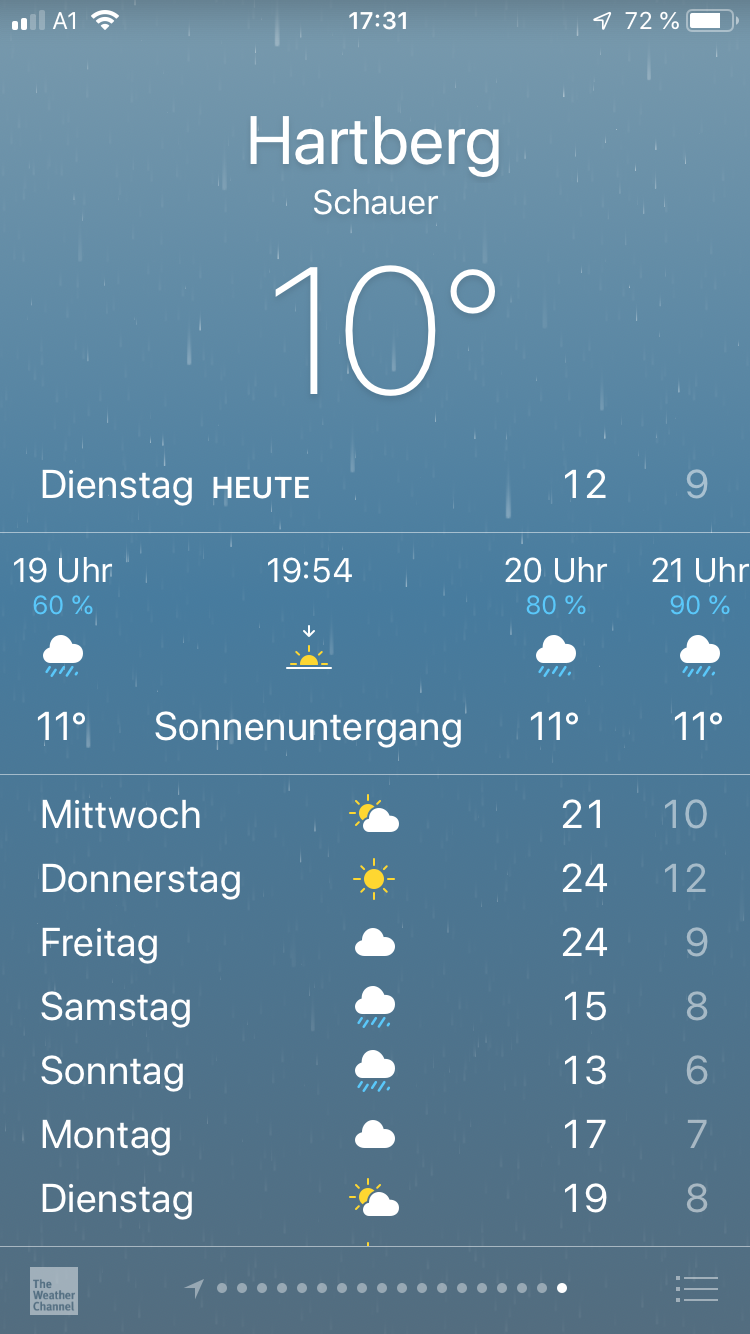Open the city list menu icon
The width and height of the screenshot is (750, 1334).
(697, 1289)
